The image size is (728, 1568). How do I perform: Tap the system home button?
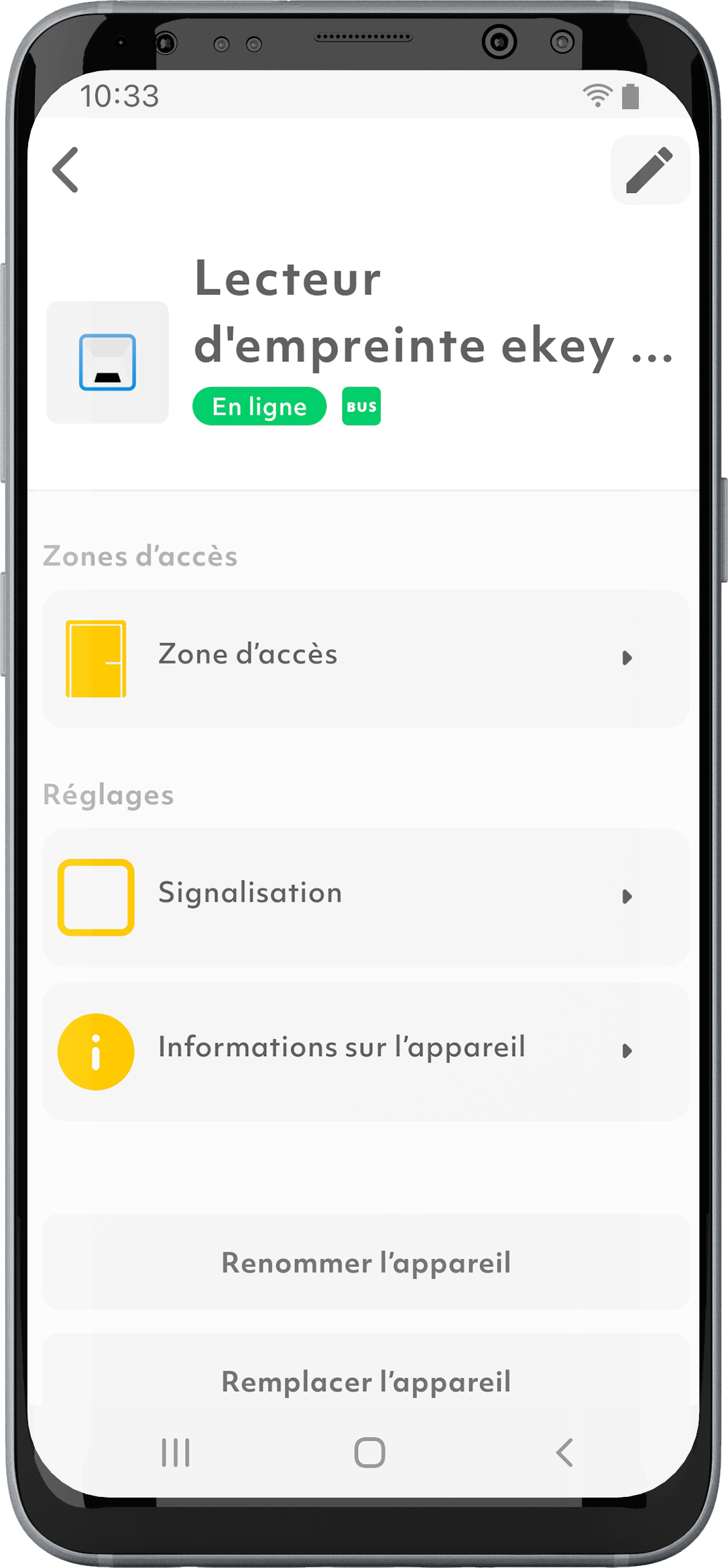tap(369, 1453)
